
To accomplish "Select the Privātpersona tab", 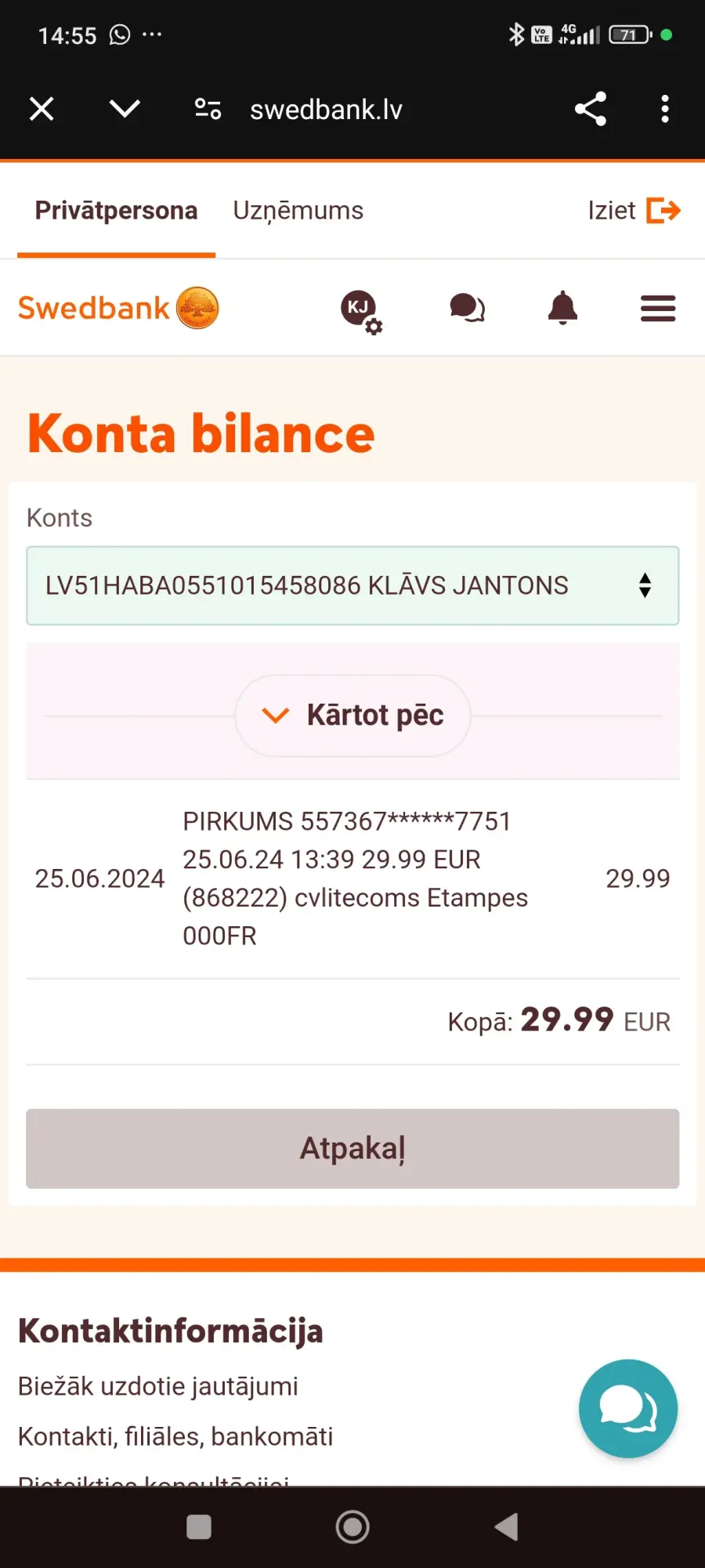I will point(116,211).
